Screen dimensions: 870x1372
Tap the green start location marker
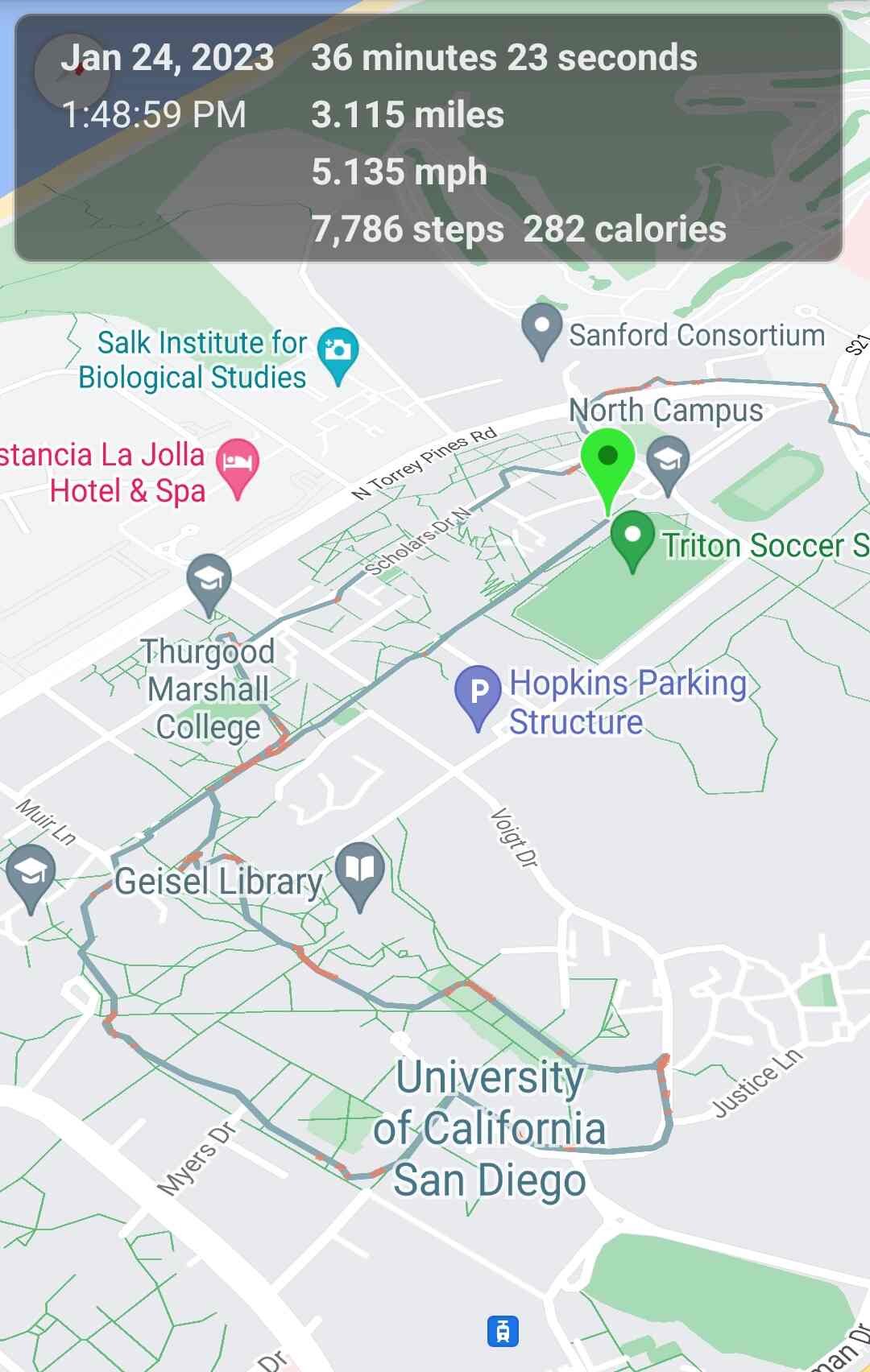coord(607,461)
